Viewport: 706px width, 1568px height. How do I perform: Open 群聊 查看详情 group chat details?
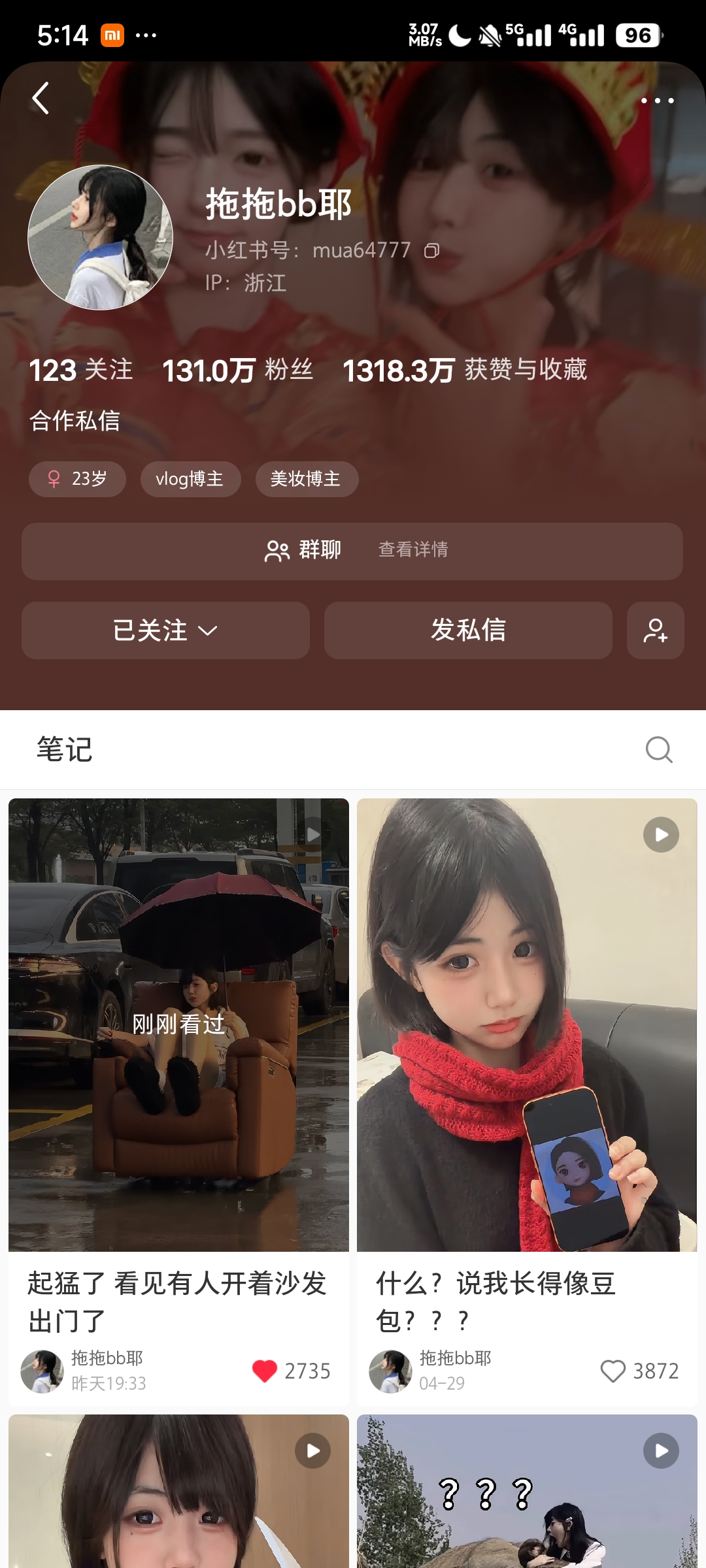(352, 551)
